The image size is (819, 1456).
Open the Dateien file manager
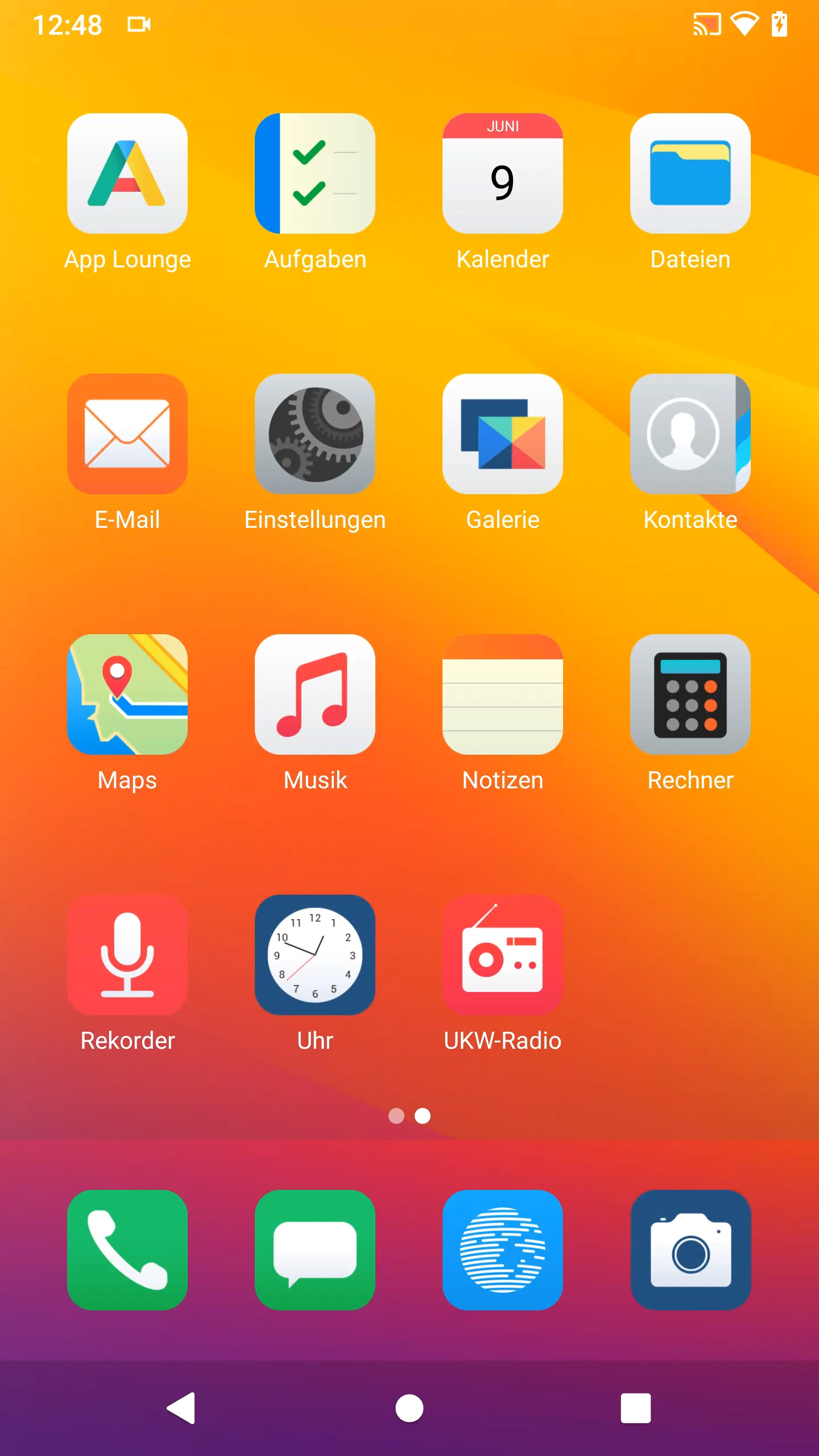click(690, 173)
